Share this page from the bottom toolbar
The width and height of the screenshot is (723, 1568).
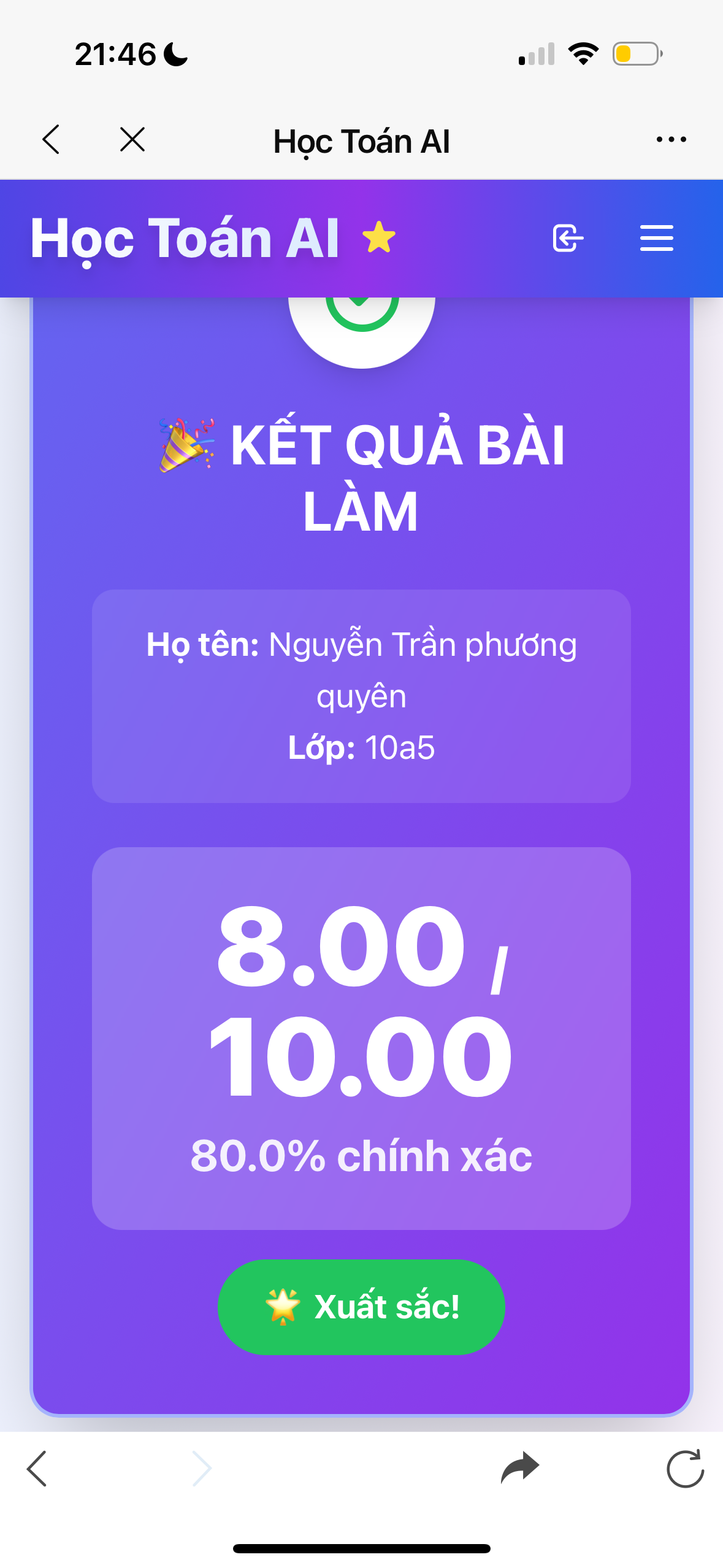[x=520, y=1469]
